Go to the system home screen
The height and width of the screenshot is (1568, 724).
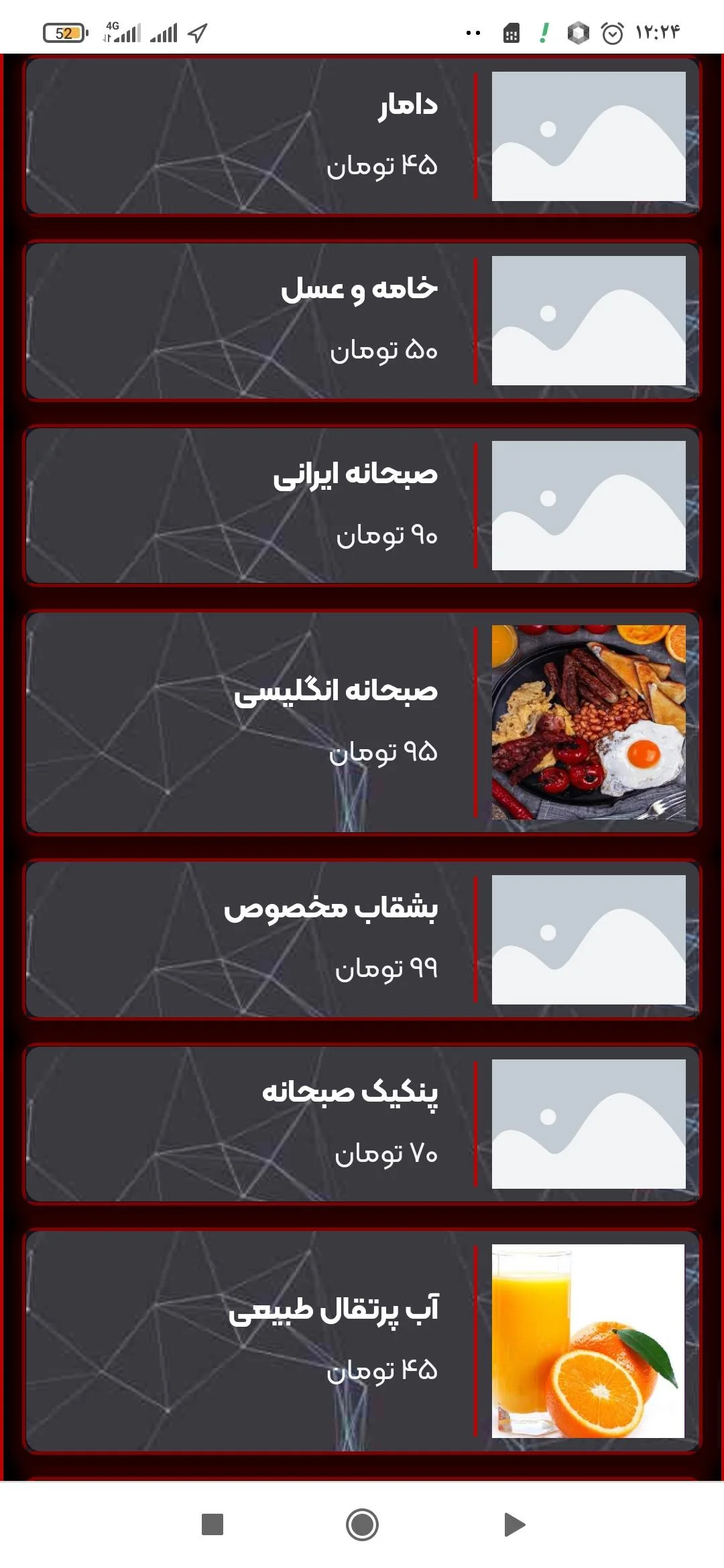tap(362, 1524)
